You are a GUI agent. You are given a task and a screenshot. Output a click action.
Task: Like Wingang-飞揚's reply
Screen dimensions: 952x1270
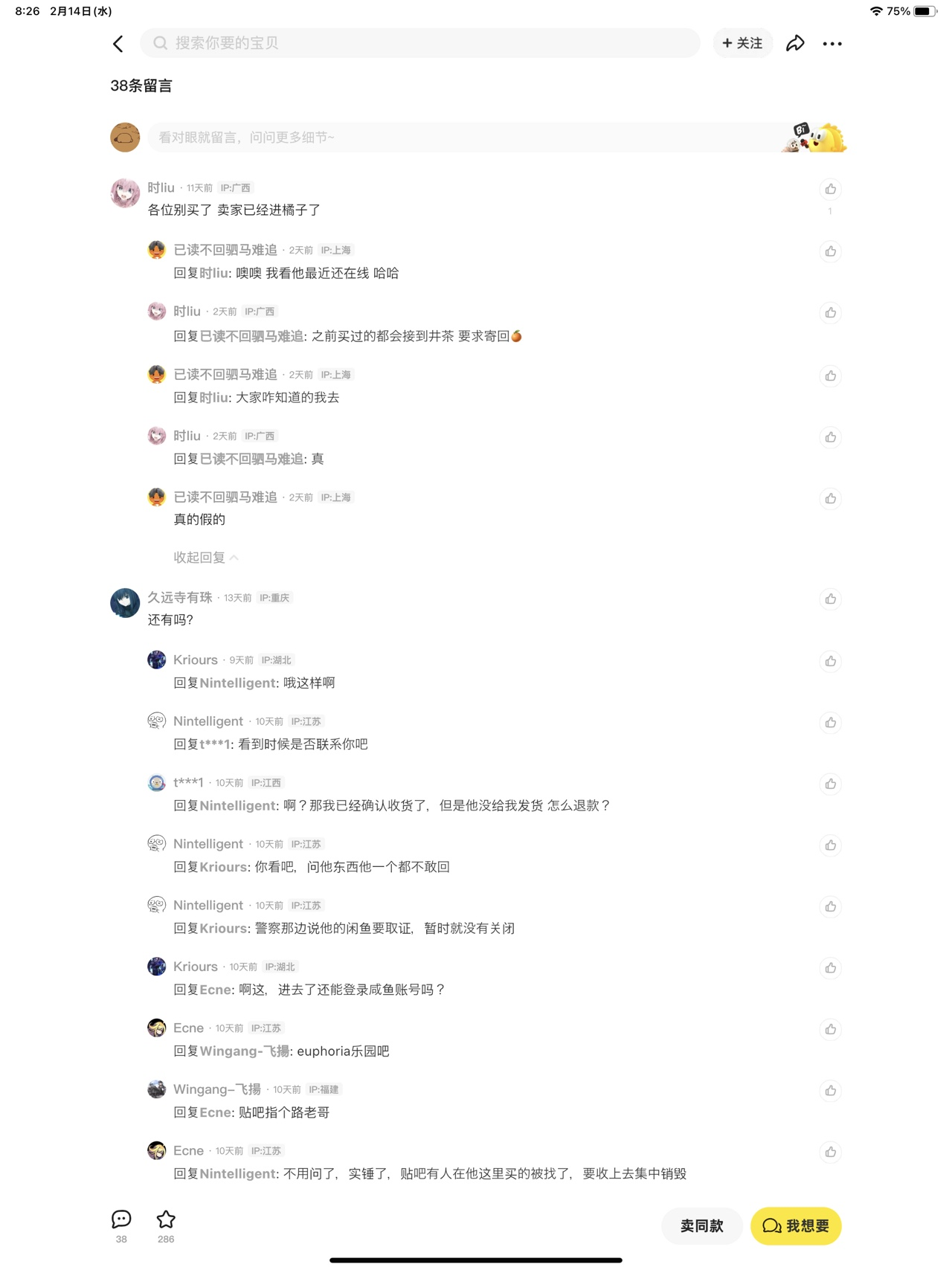[x=830, y=1092]
